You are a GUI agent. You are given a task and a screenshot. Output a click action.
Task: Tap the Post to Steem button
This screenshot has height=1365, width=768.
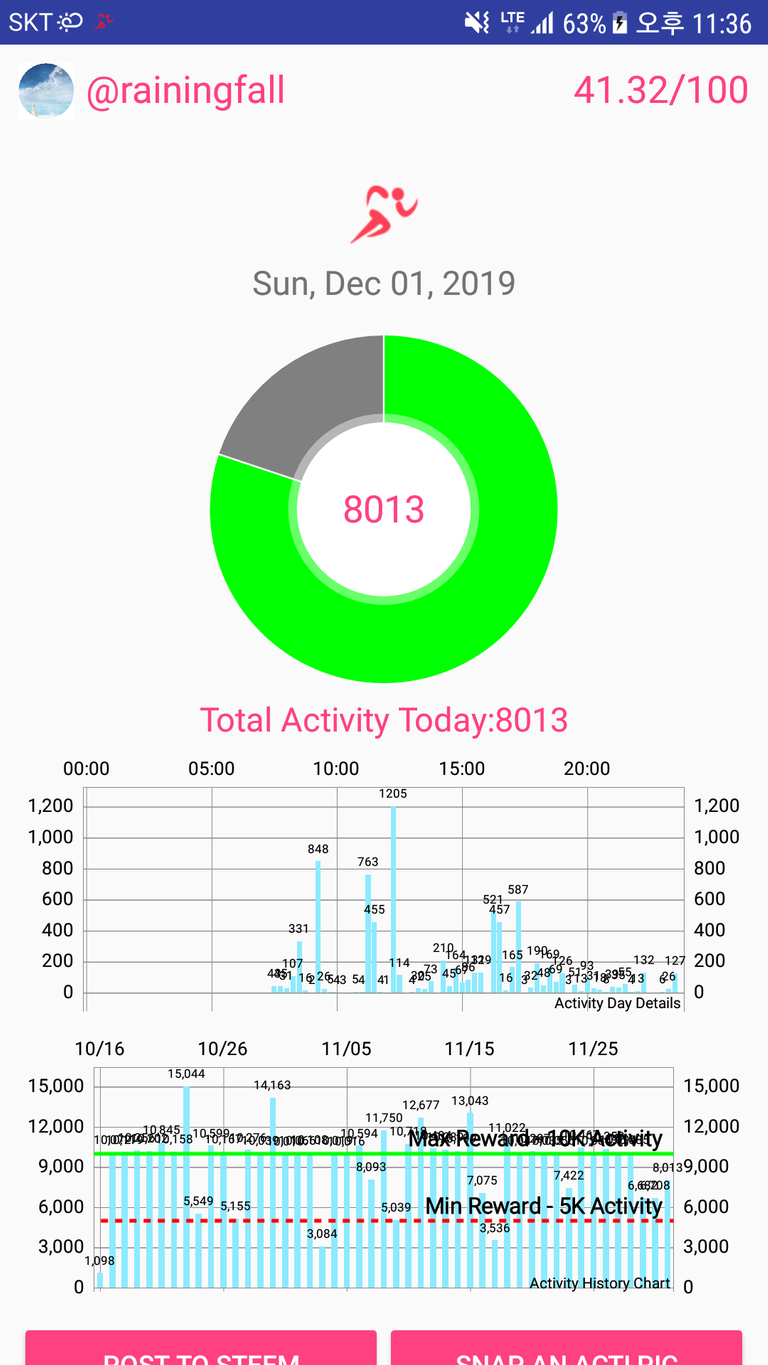pos(201,1350)
